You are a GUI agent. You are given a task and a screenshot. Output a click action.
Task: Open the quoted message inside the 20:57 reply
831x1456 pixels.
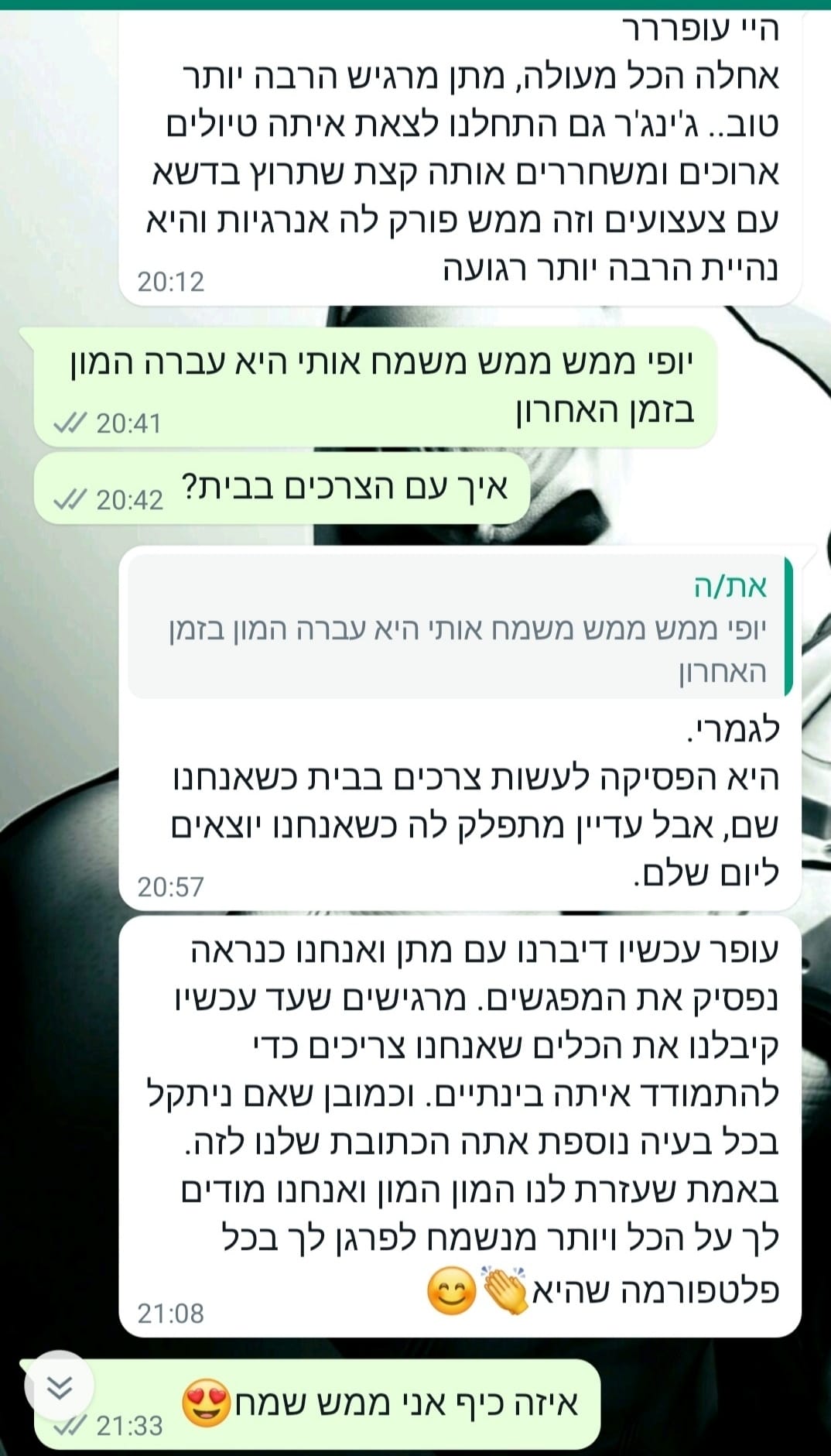[x=460, y=628]
